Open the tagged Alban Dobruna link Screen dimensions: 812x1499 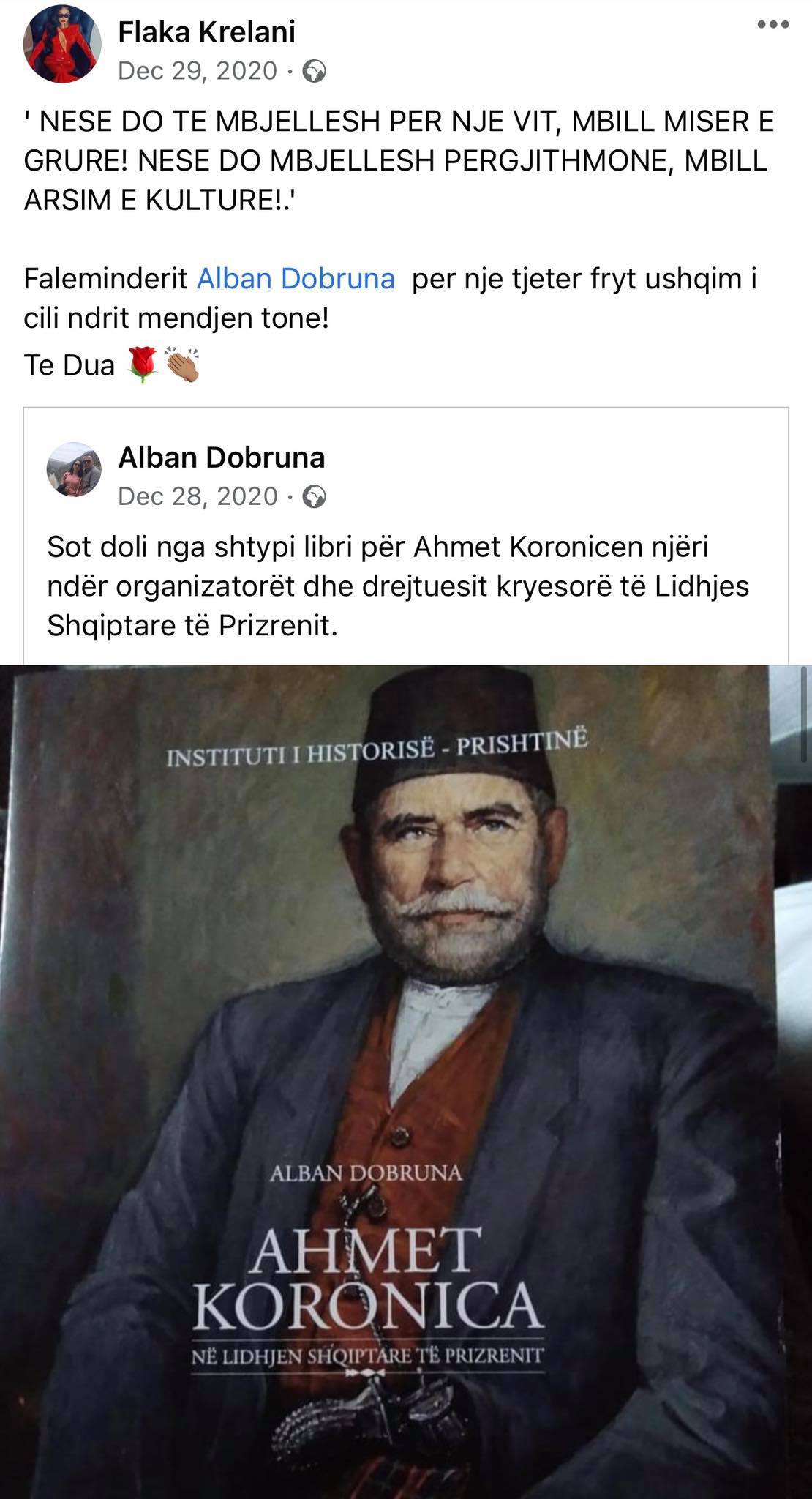pos(296,278)
